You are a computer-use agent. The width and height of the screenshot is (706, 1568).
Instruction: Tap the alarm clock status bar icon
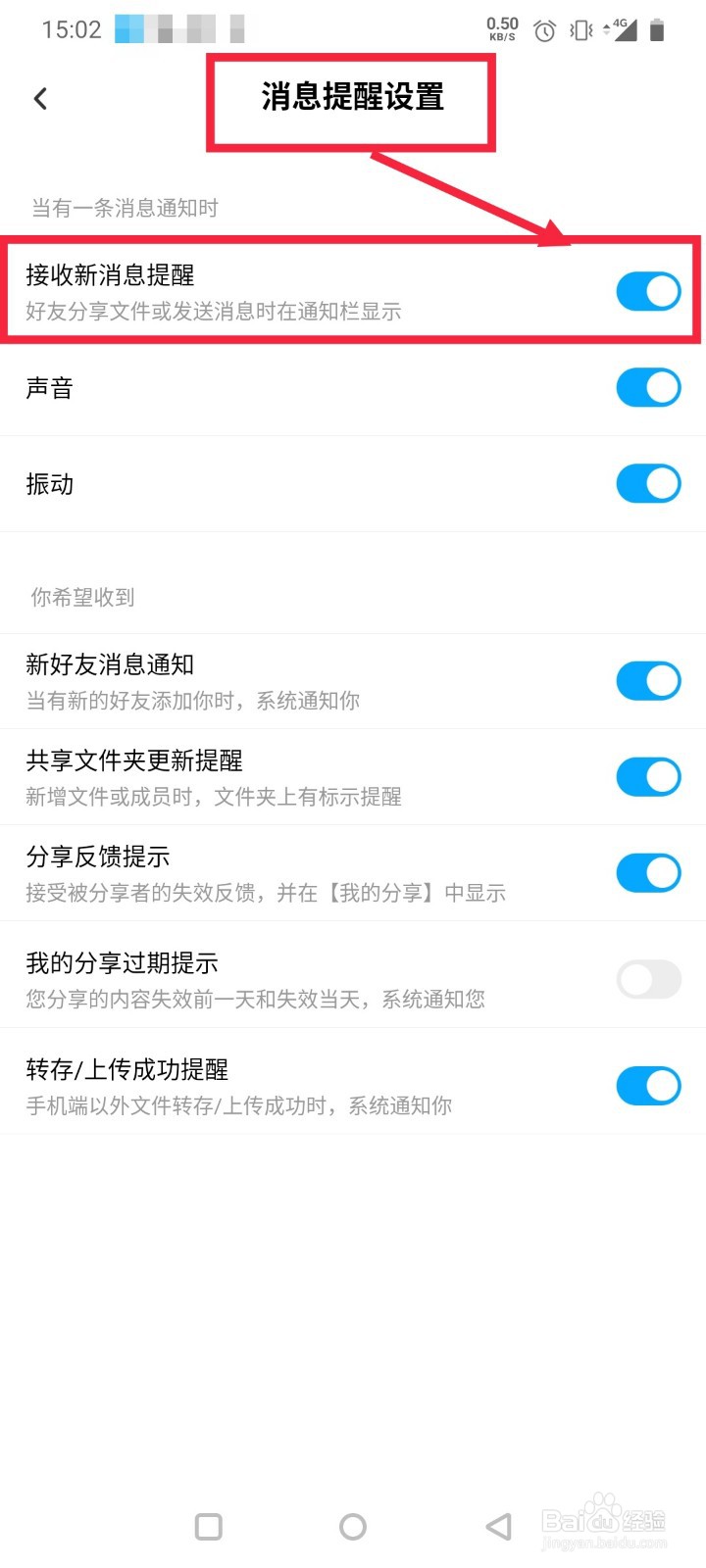[x=543, y=30]
